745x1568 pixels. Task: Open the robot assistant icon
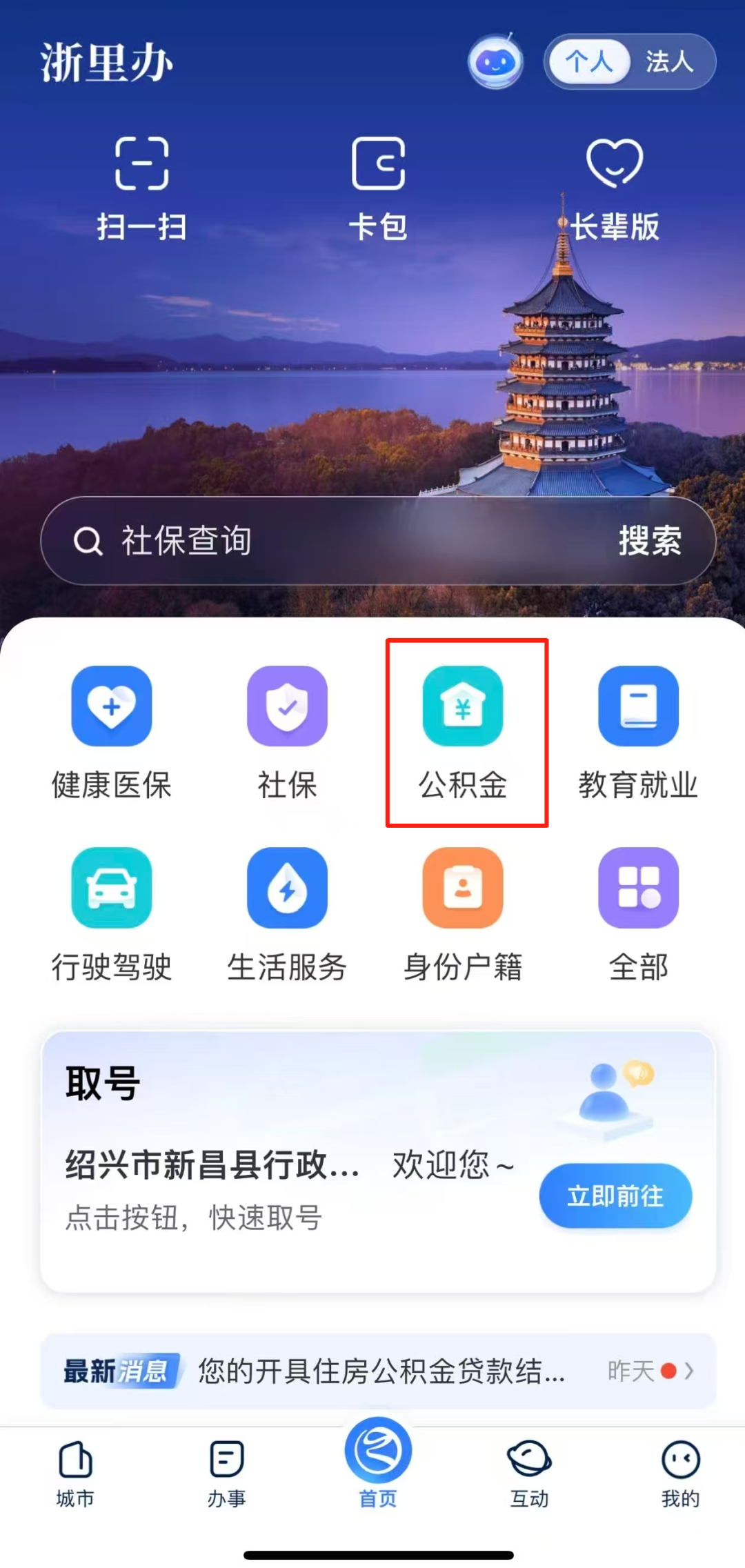(x=495, y=62)
